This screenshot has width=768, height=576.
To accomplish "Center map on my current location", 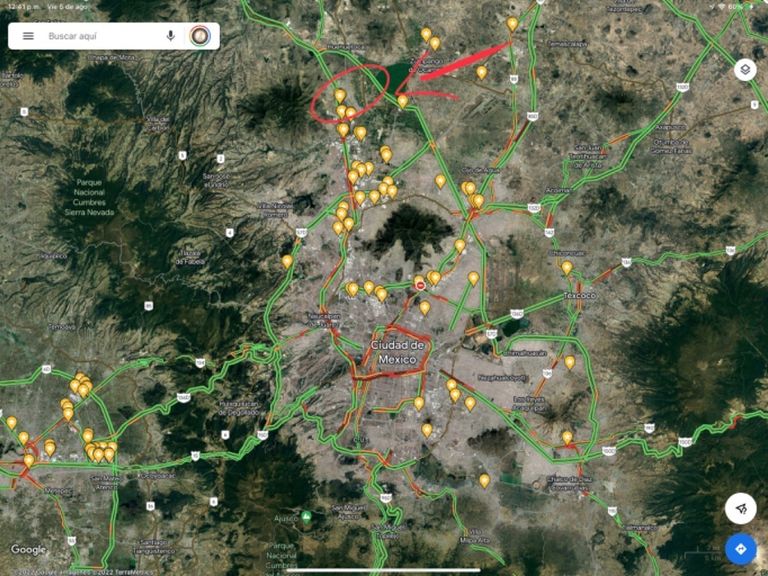I will click(x=740, y=508).
